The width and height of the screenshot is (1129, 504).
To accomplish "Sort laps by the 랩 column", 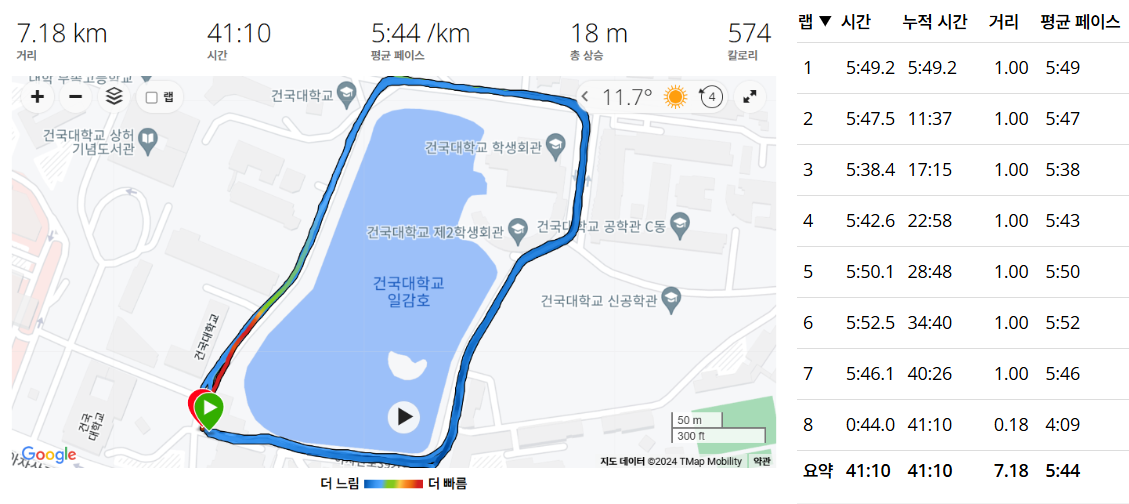I will coord(815,23).
